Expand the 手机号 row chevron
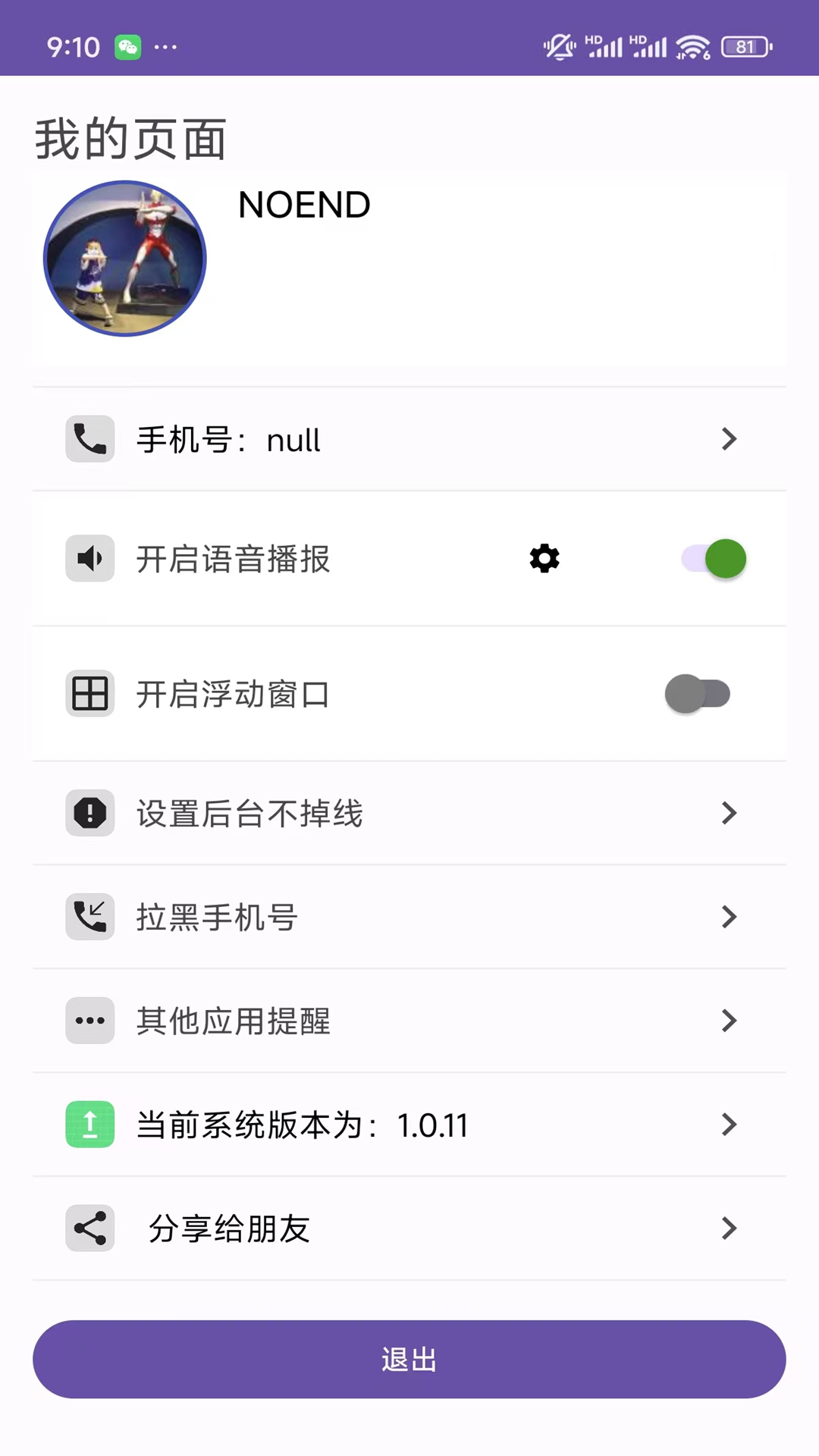The width and height of the screenshot is (819, 1456). click(x=729, y=439)
